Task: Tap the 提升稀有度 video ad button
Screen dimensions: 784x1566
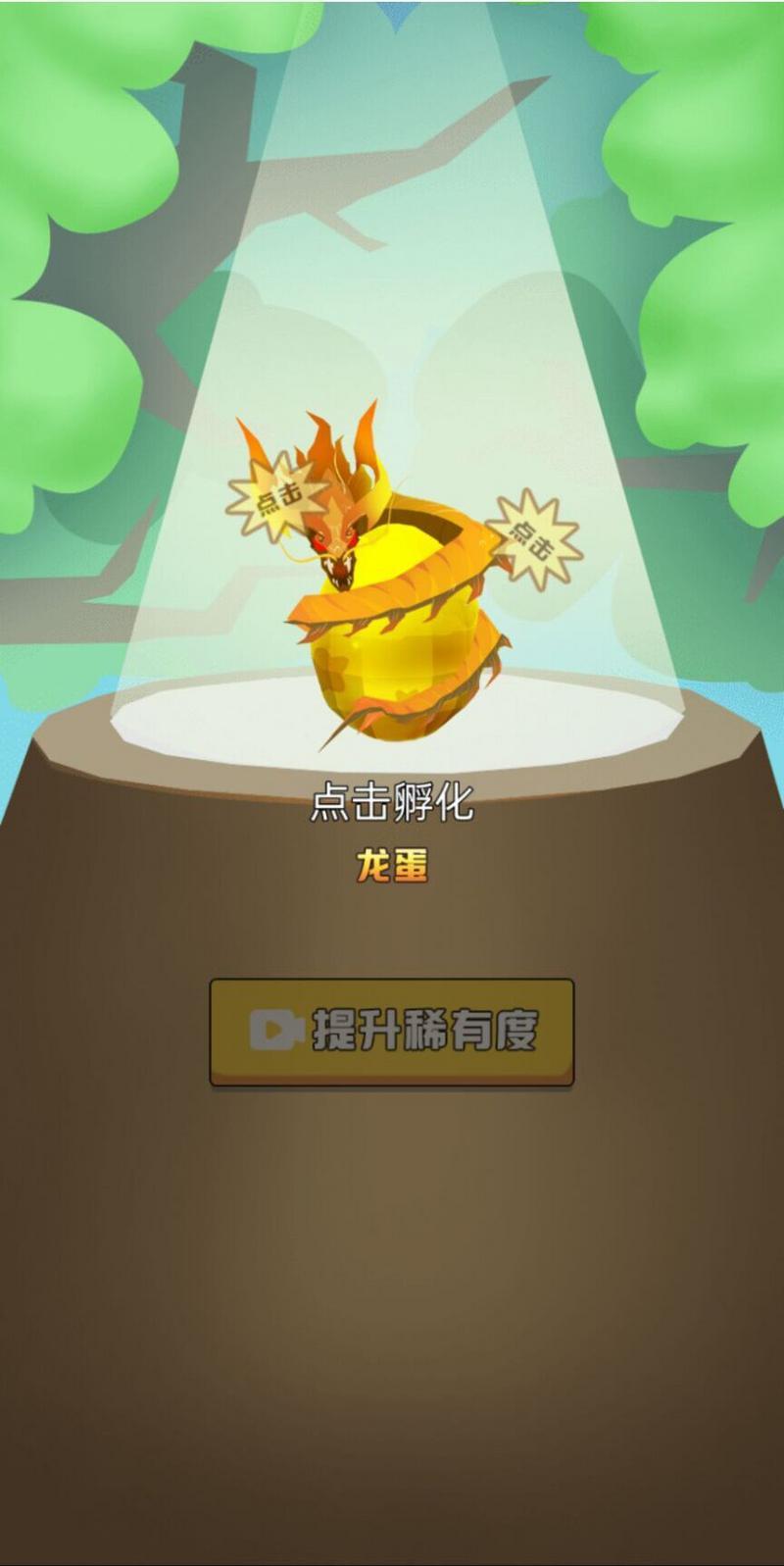Action: [392, 1032]
